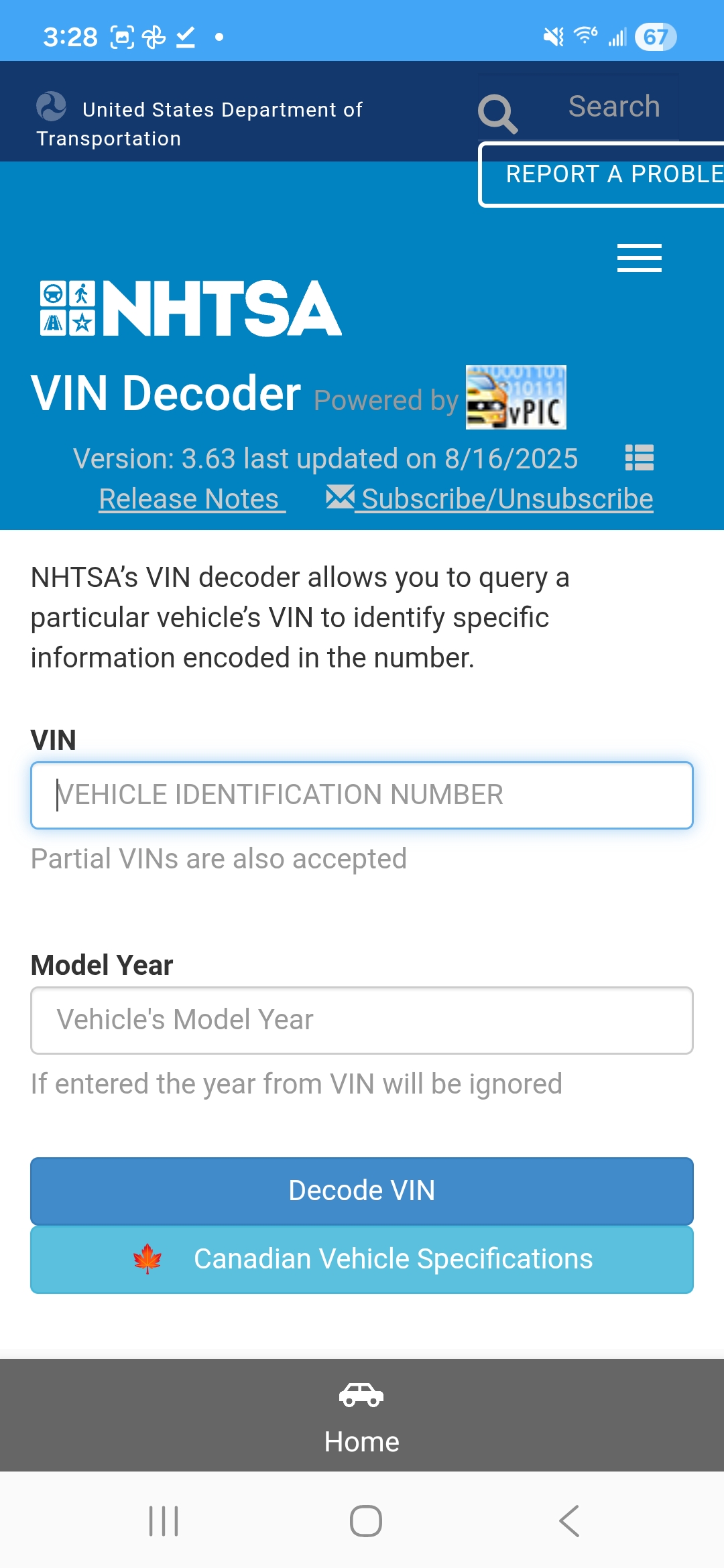Select the Model Year field

(x=362, y=1021)
